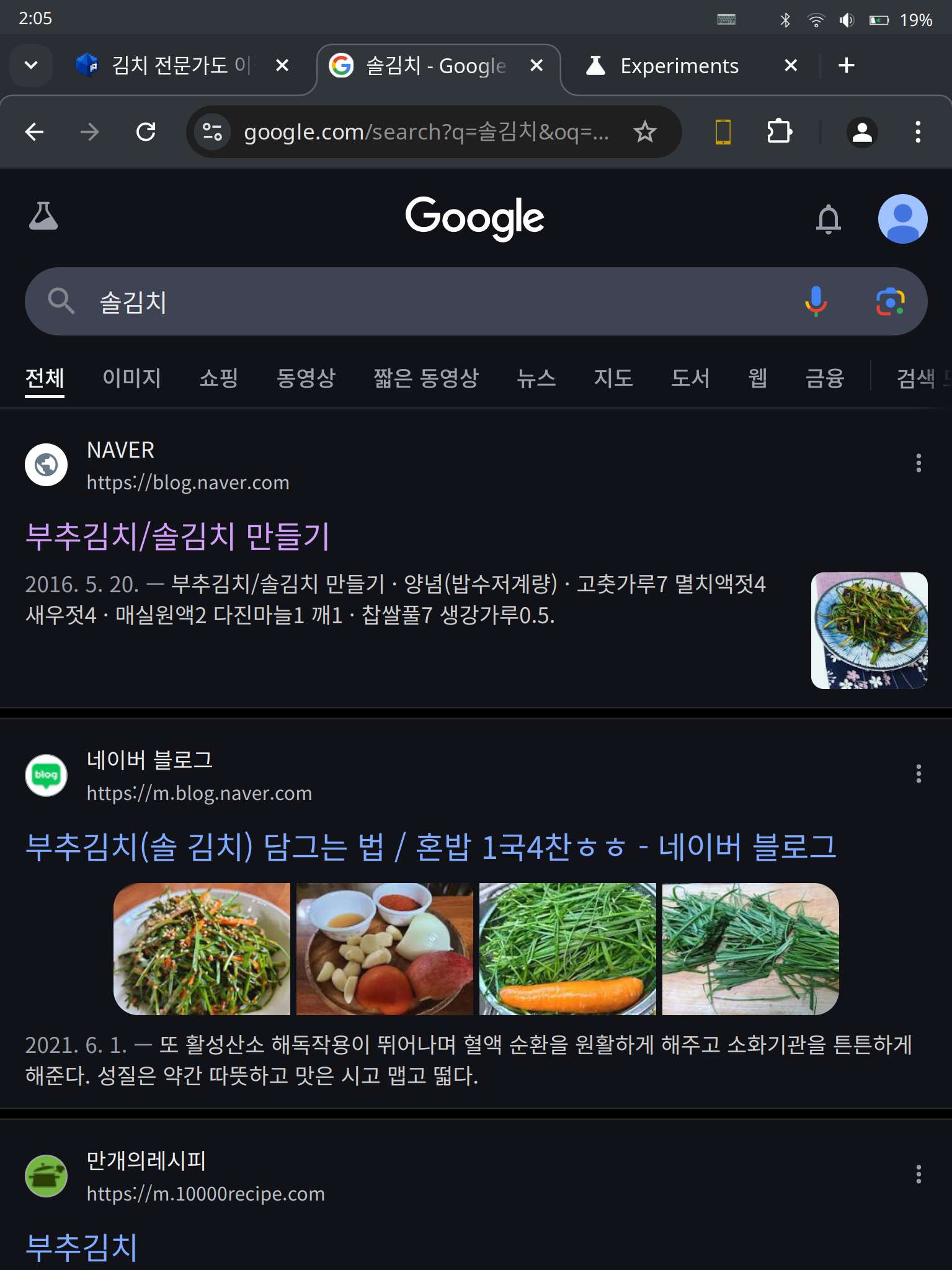Switch to the 쇼핑 tab
The width and height of the screenshot is (952, 1270).
pos(218,378)
